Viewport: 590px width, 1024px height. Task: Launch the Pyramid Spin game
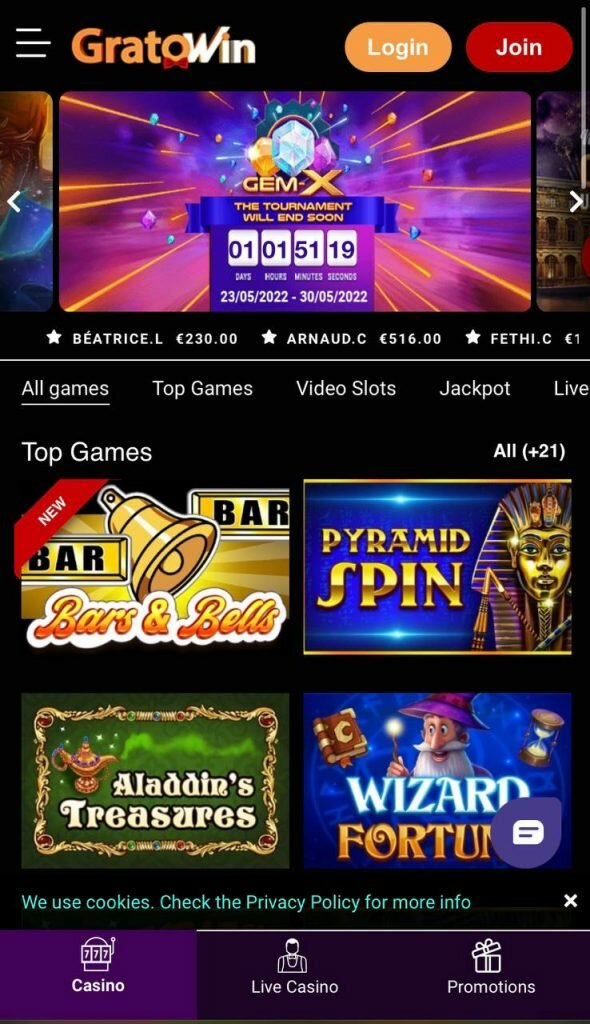coord(437,567)
